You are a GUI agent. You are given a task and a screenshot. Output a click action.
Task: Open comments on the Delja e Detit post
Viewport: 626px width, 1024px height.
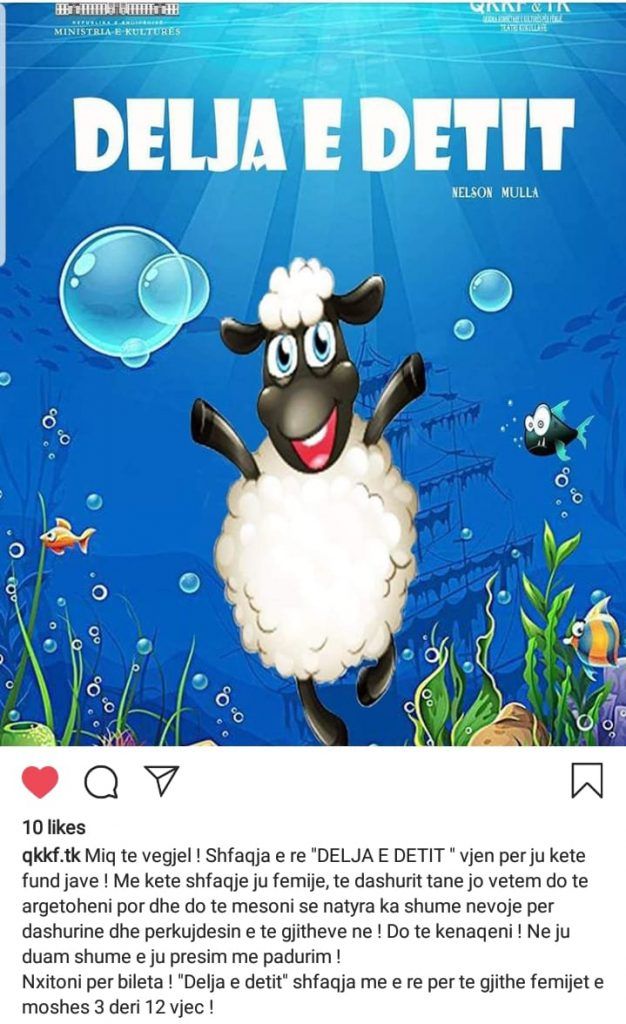pyautogui.click(x=101, y=781)
